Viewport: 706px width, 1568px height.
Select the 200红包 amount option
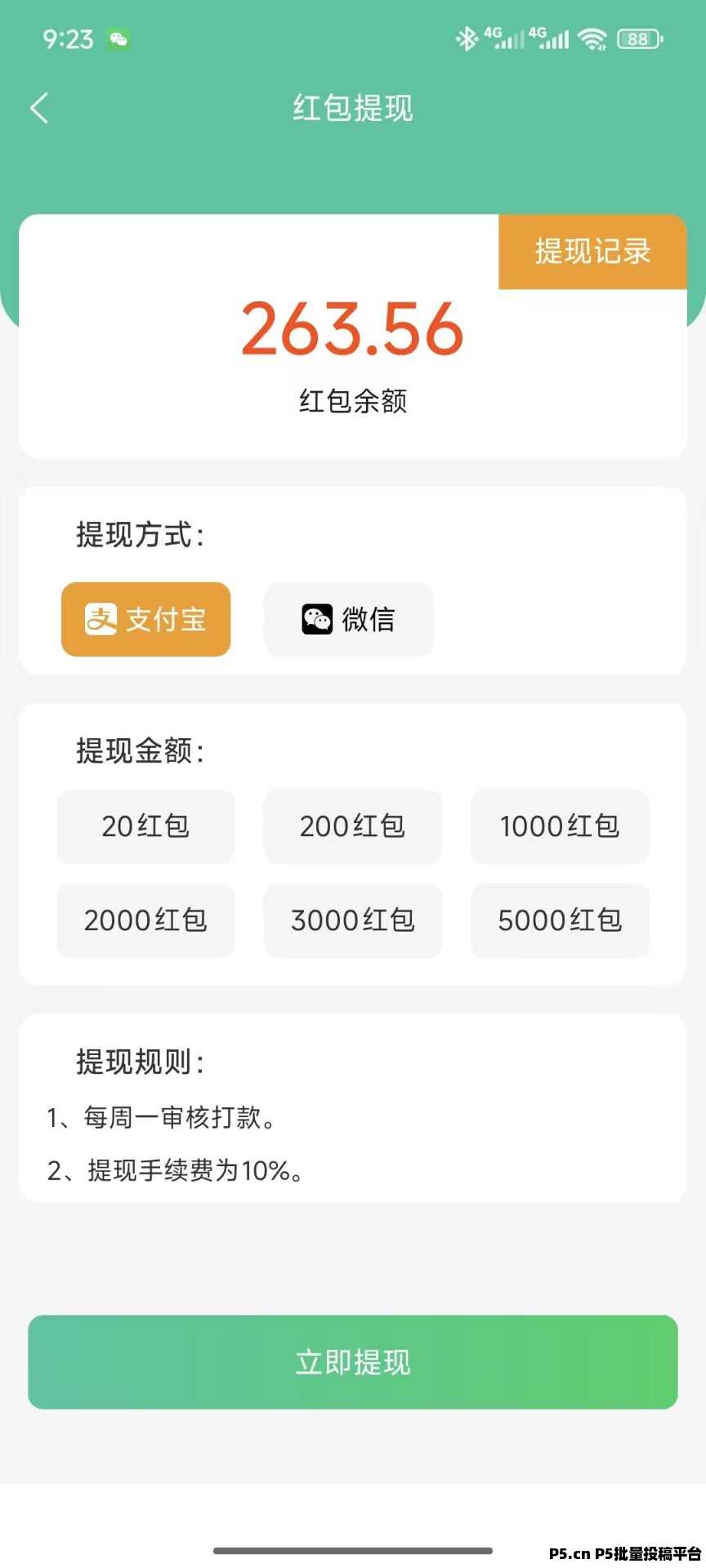tap(352, 826)
